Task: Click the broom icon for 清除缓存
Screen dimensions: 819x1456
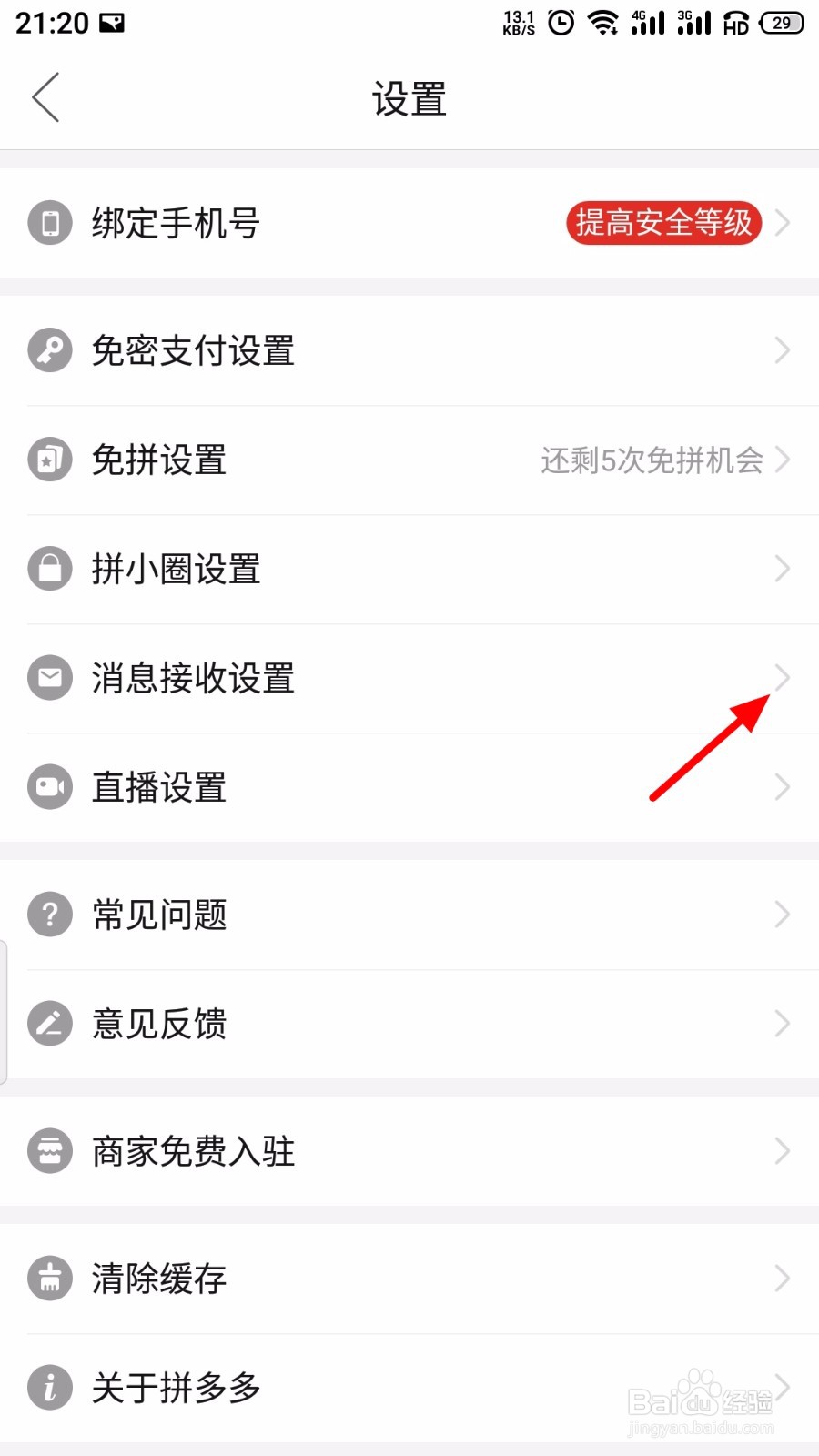Action: click(x=49, y=1279)
